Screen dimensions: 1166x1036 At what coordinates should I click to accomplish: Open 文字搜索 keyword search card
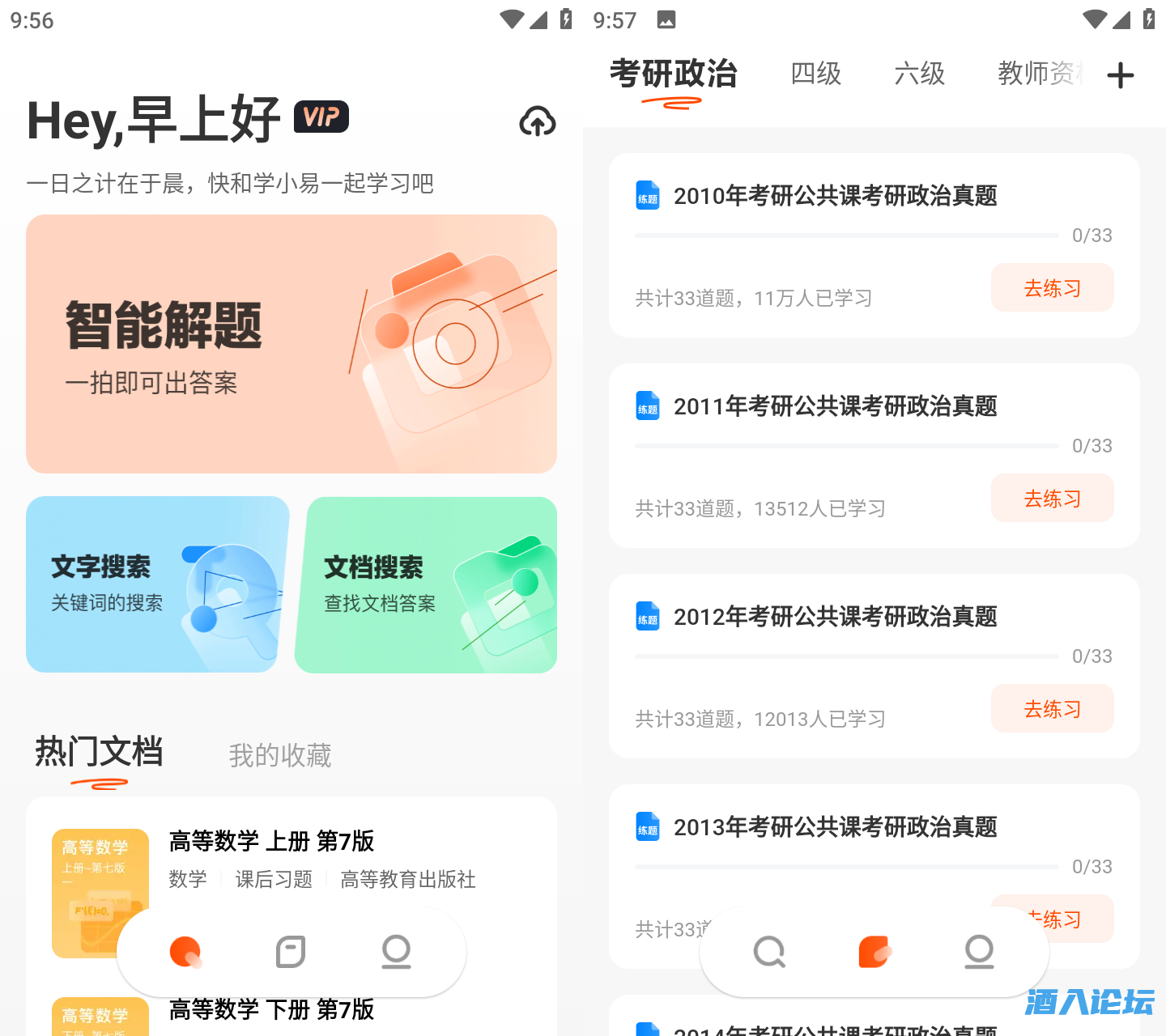pos(157,584)
